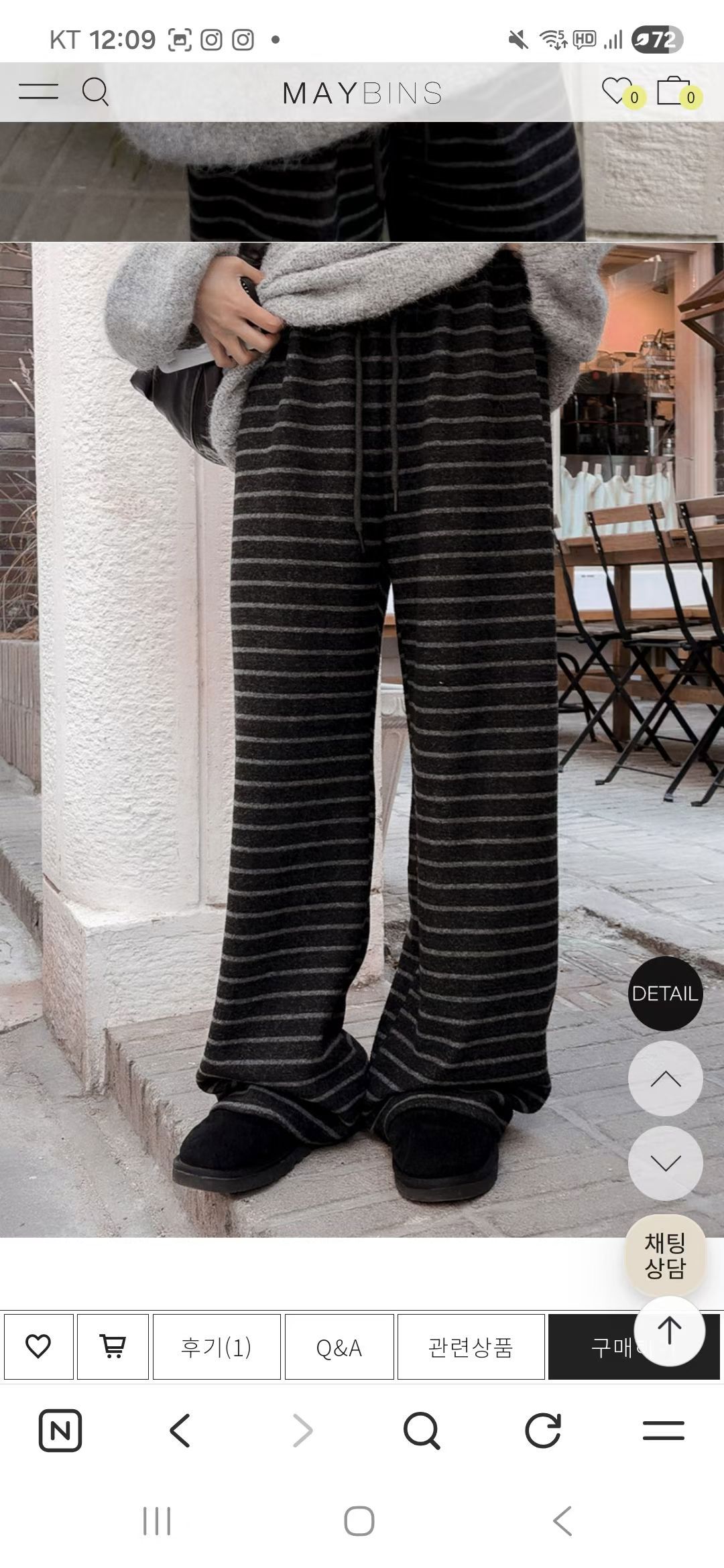The height and width of the screenshot is (1568, 724).
Task: Open 후기(1) reviews
Action: coord(216,1347)
